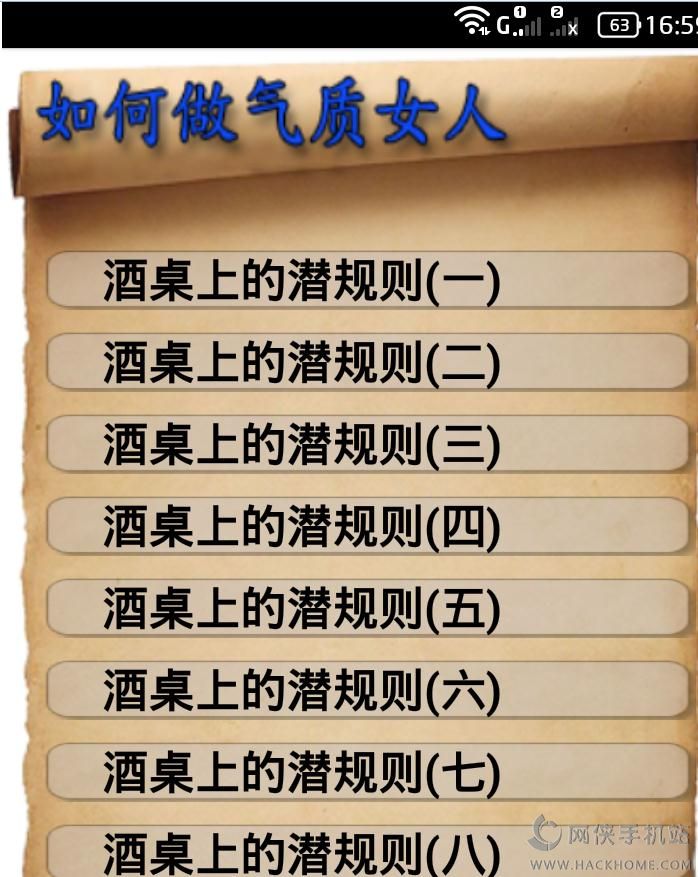Open 酒桌上的潜规则(一)

[x=368, y=281]
